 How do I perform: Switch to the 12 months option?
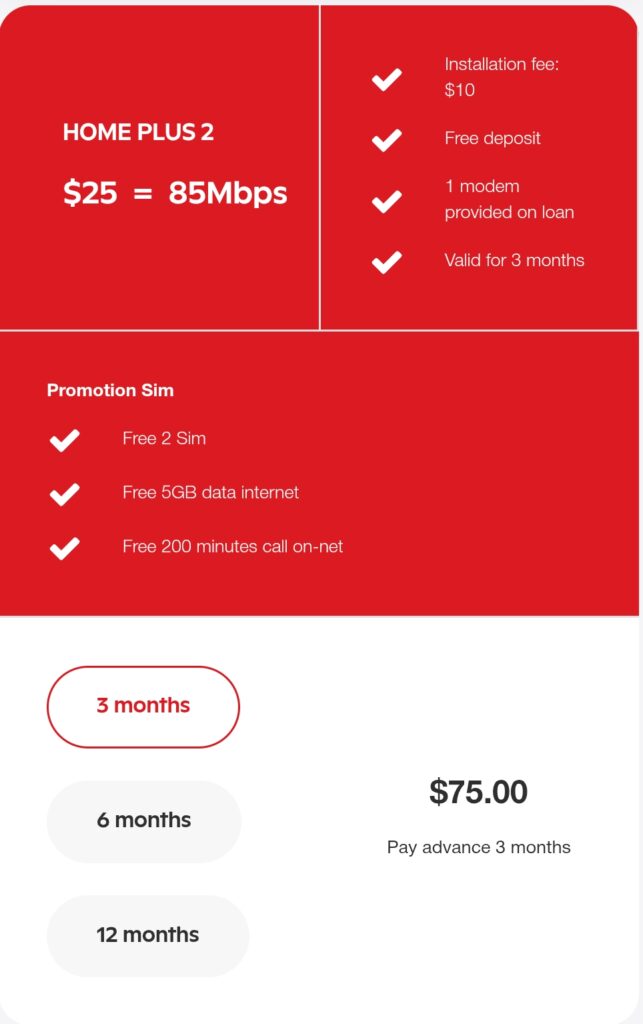tap(147, 935)
